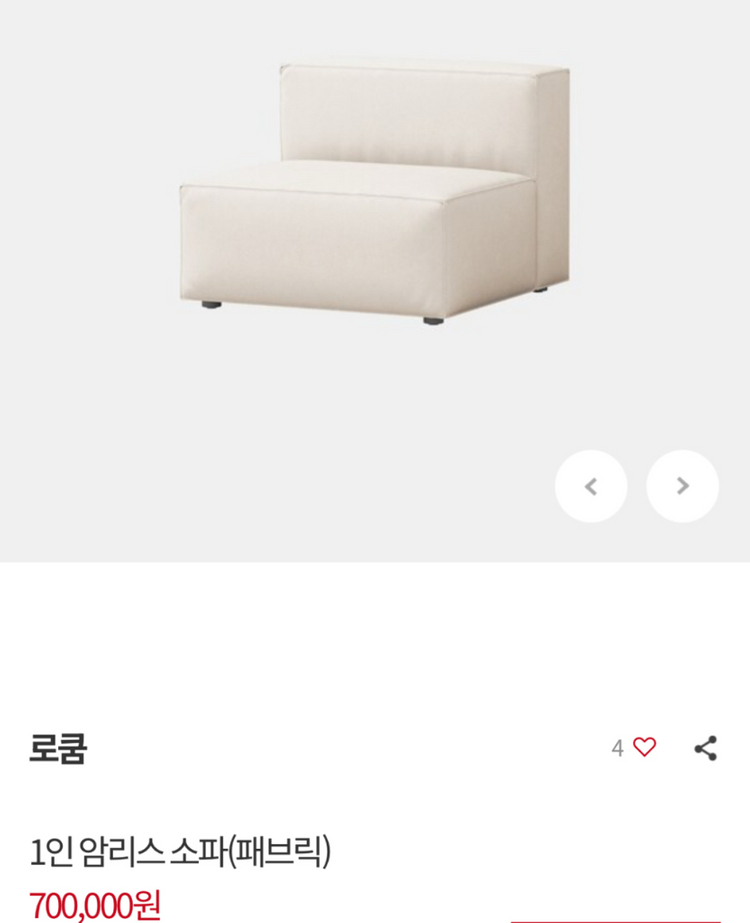
Task: Share this sofa product page
Action: click(x=705, y=747)
